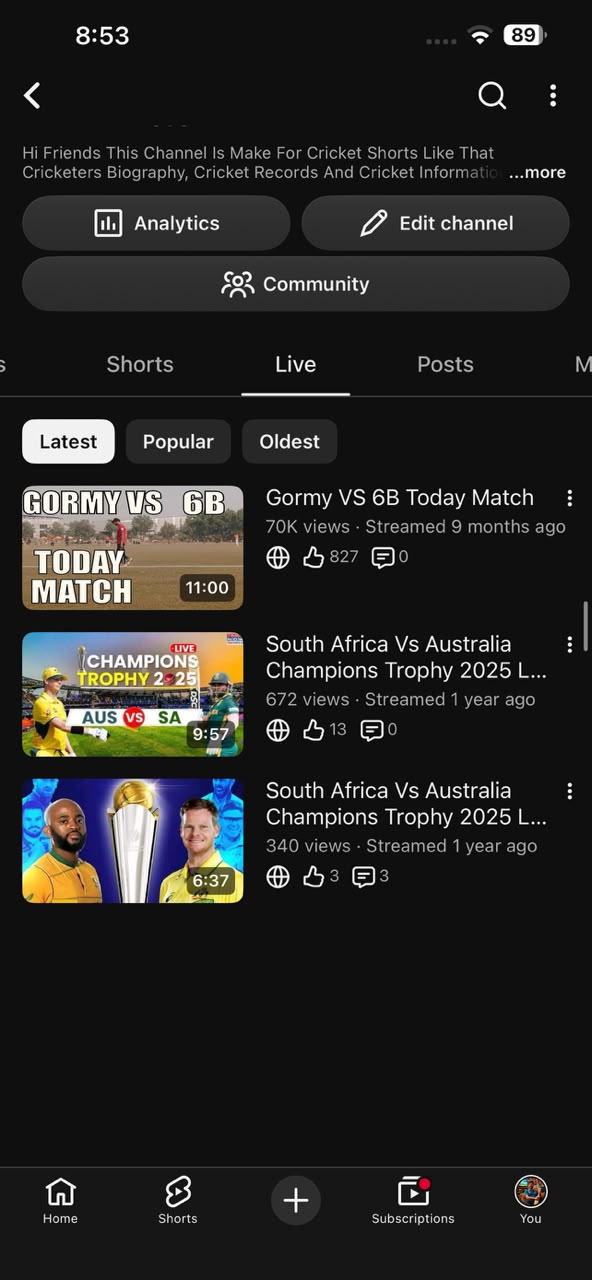Switch to the Shorts channel tab
The height and width of the screenshot is (1280, 592).
point(140,364)
